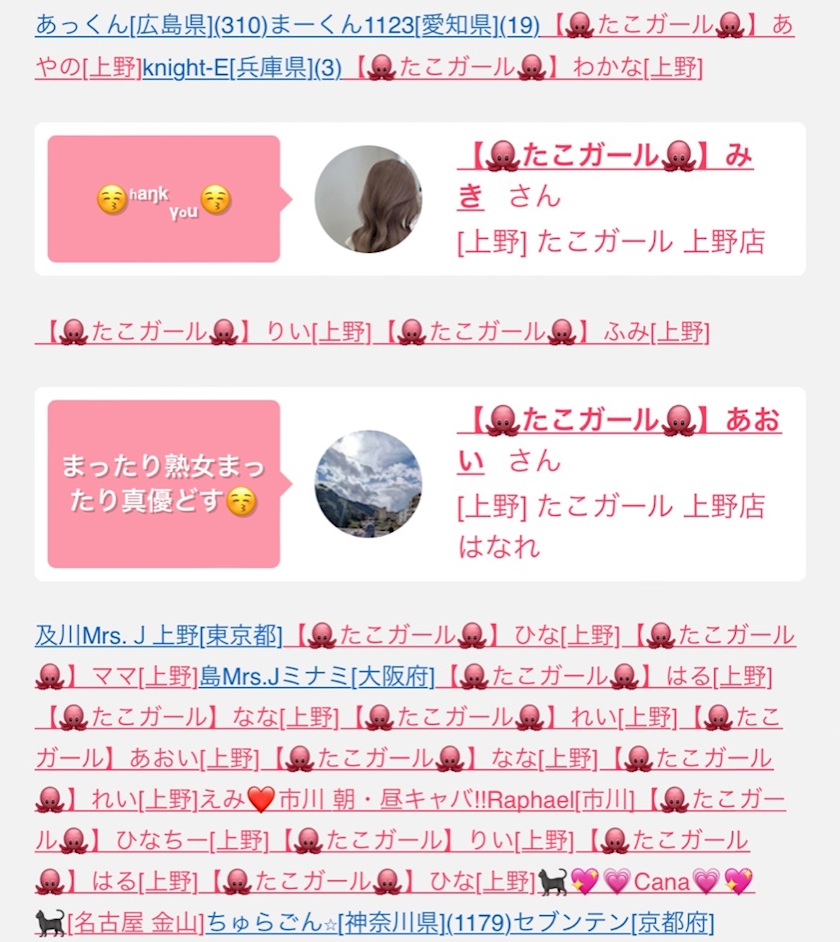Open ちゅらごん☆[神奈川県](1179) link

[x=359, y=922]
